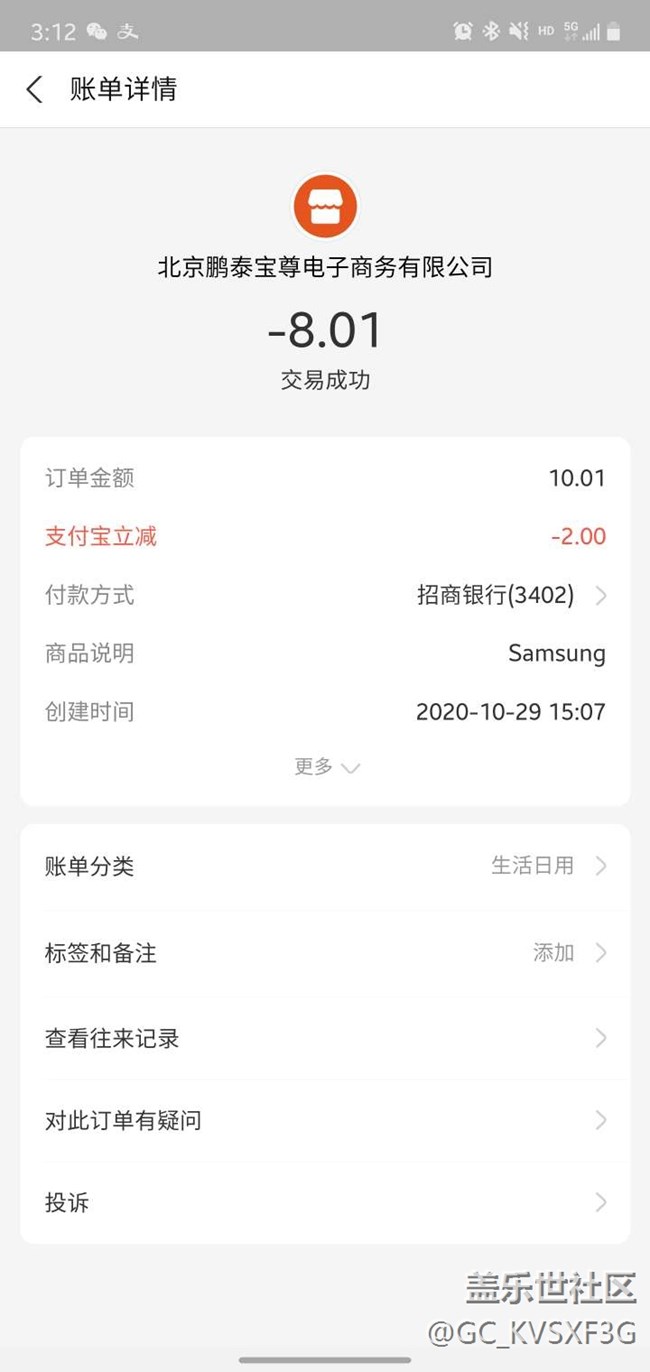The height and width of the screenshot is (1372, 650).
Task: Open 查看往来记录
Action: 325,1038
